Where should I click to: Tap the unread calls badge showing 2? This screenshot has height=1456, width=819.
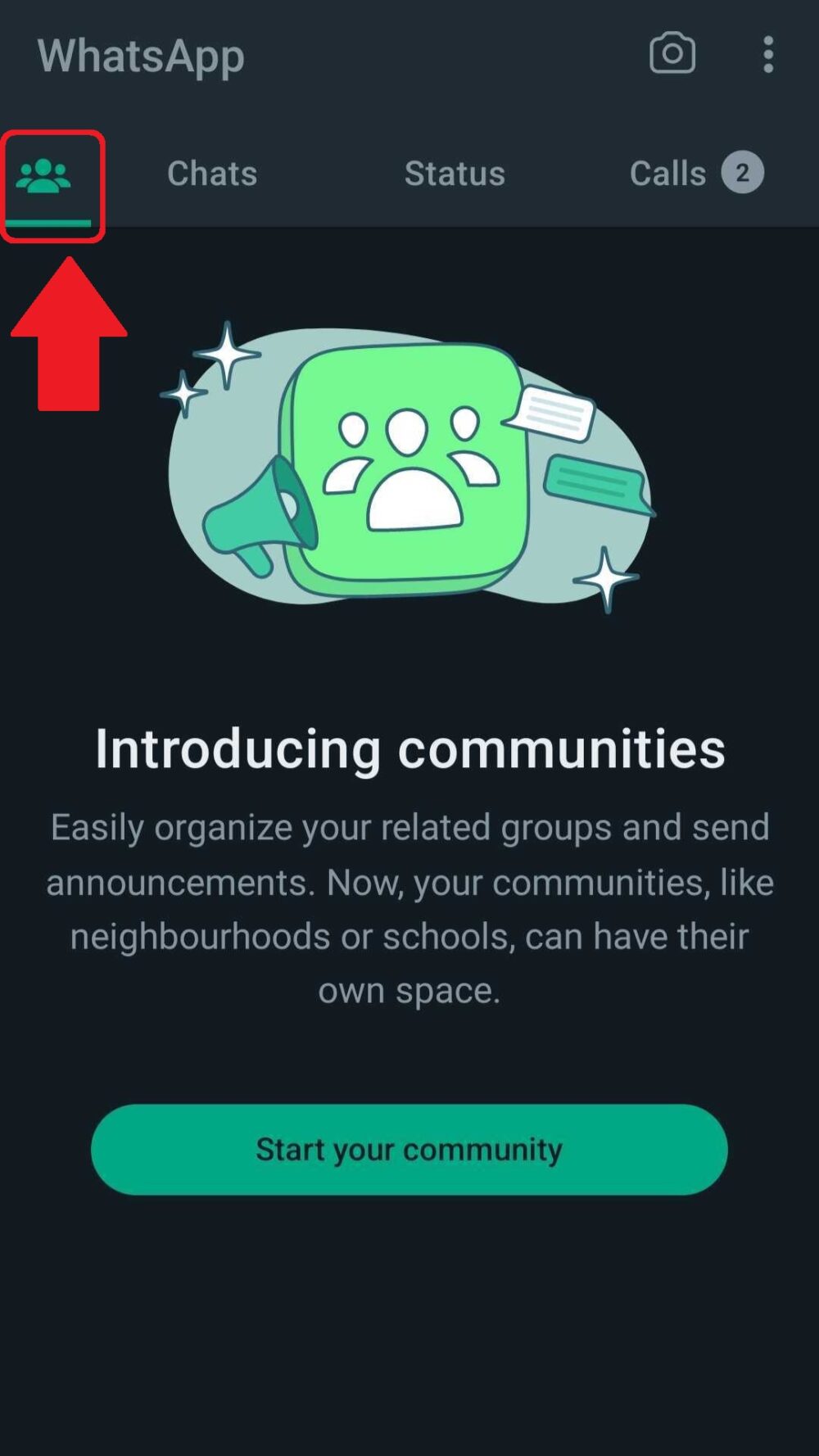[x=741, y=171]
